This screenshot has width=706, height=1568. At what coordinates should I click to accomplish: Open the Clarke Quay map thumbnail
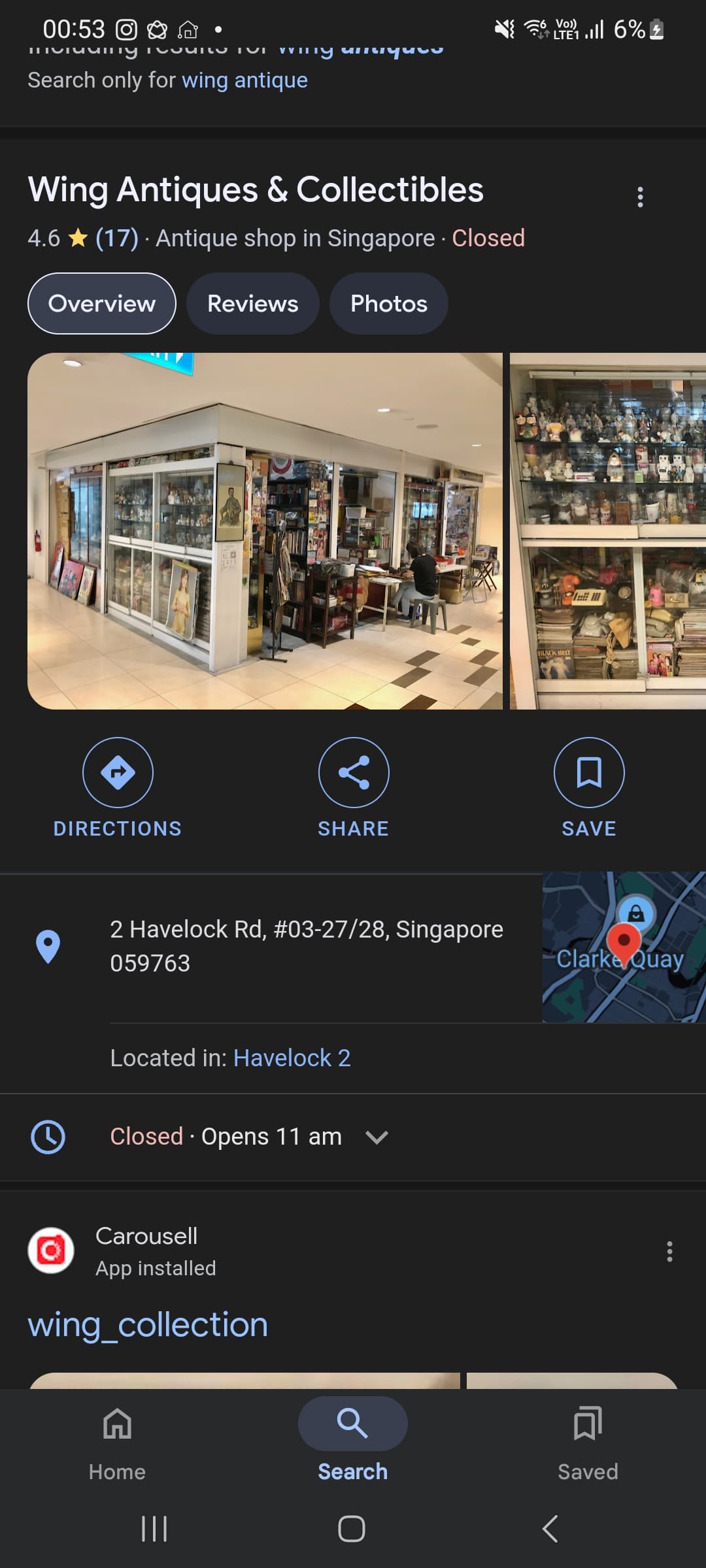[623, 947]
